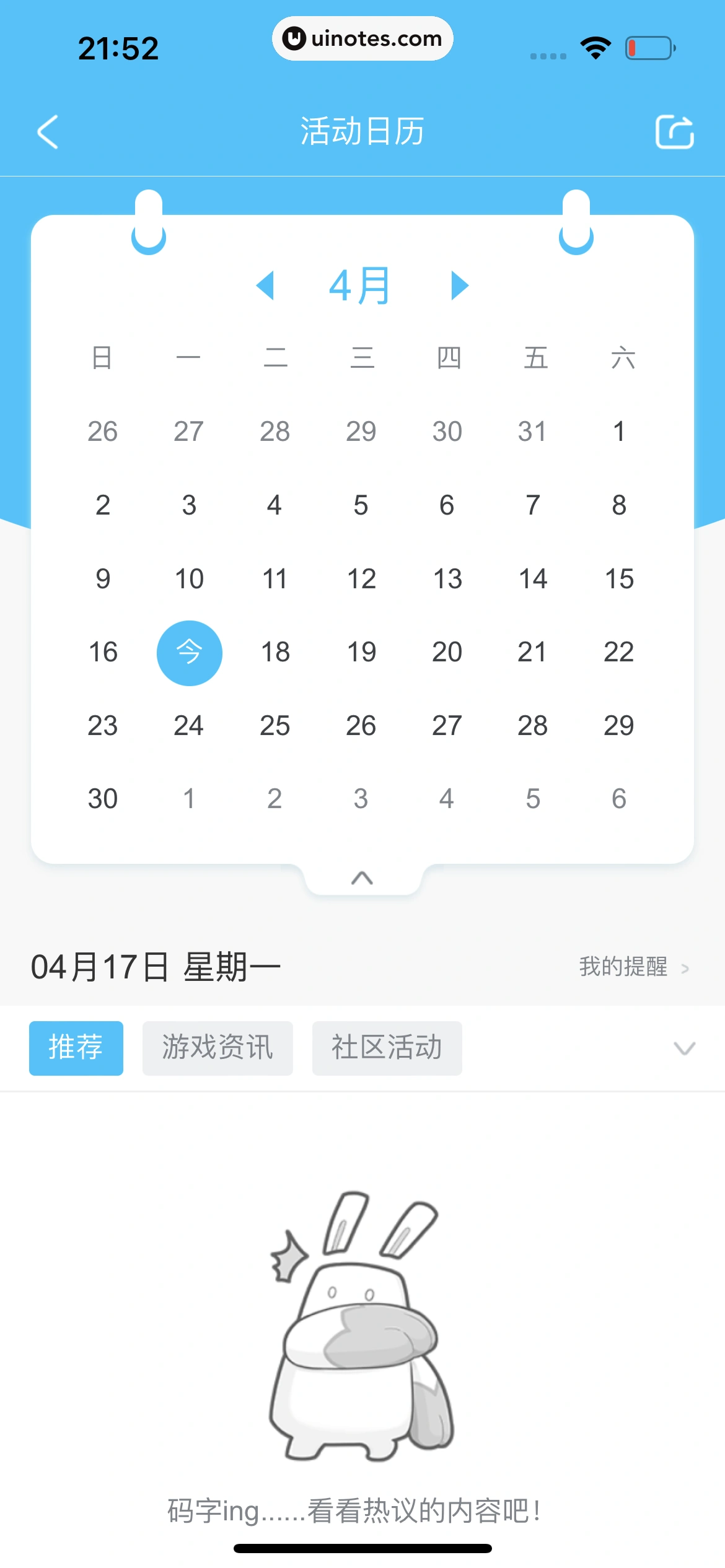Select April 25 on the calendar

pyautogui.click(x=275, y=726)
